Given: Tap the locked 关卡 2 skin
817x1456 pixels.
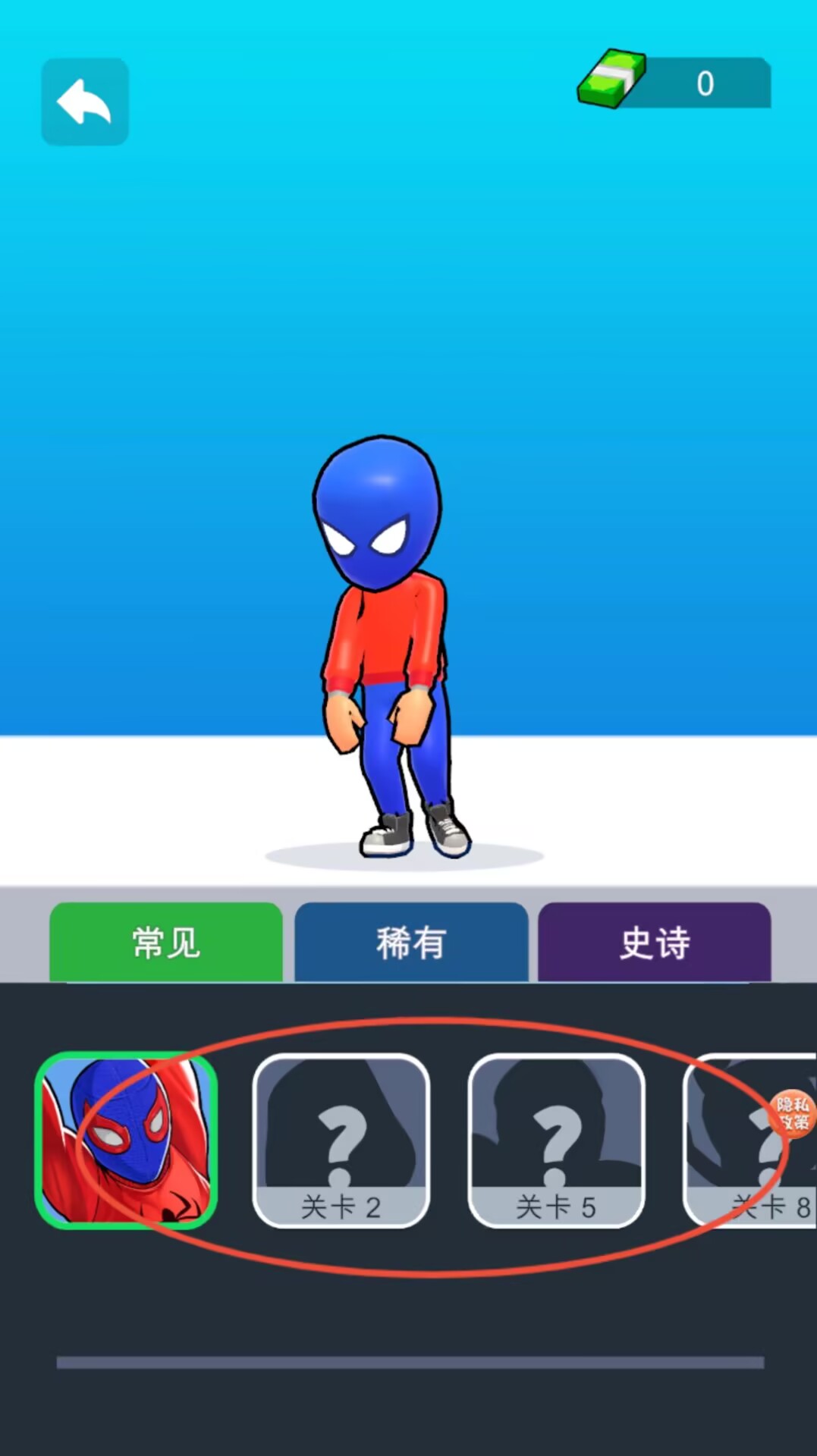Looking at the screenshot, I should 341,1141.
